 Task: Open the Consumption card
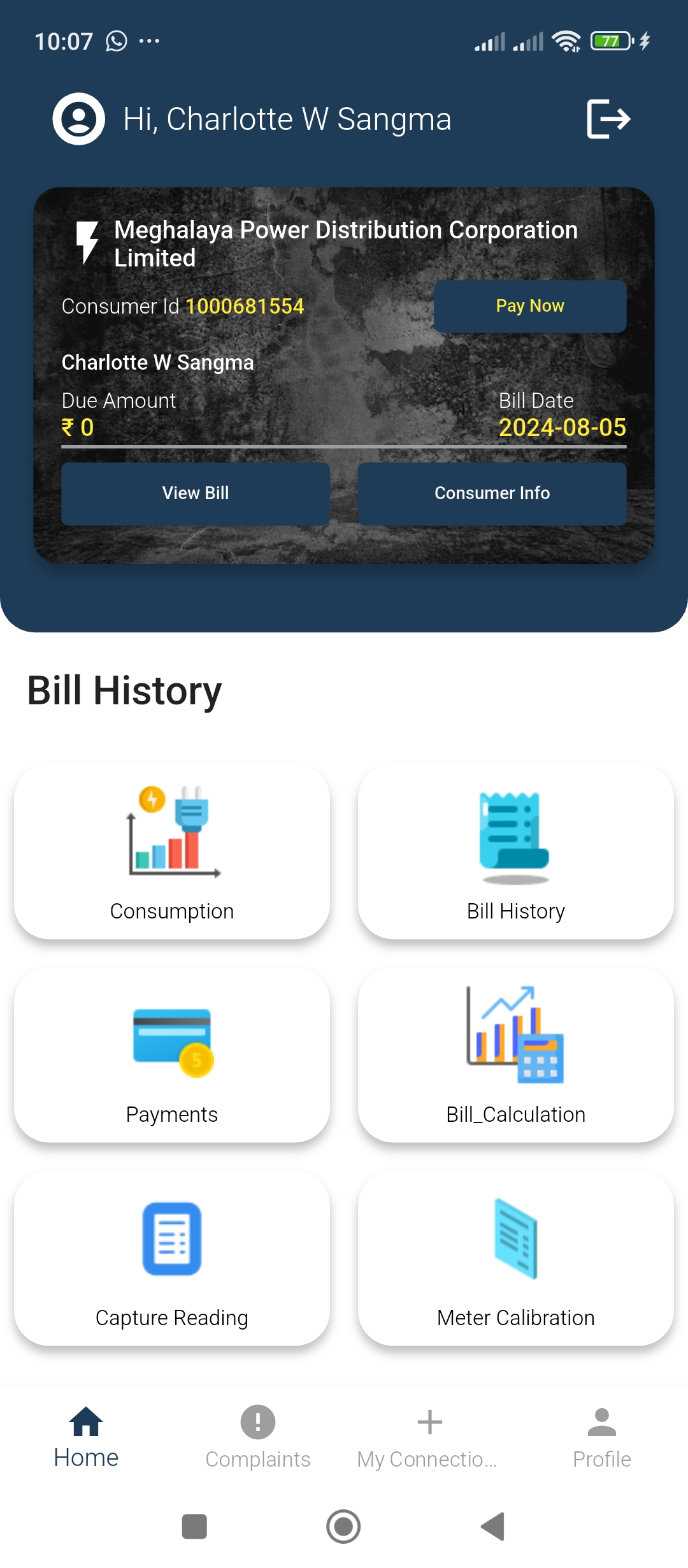[x=172, y=852]
